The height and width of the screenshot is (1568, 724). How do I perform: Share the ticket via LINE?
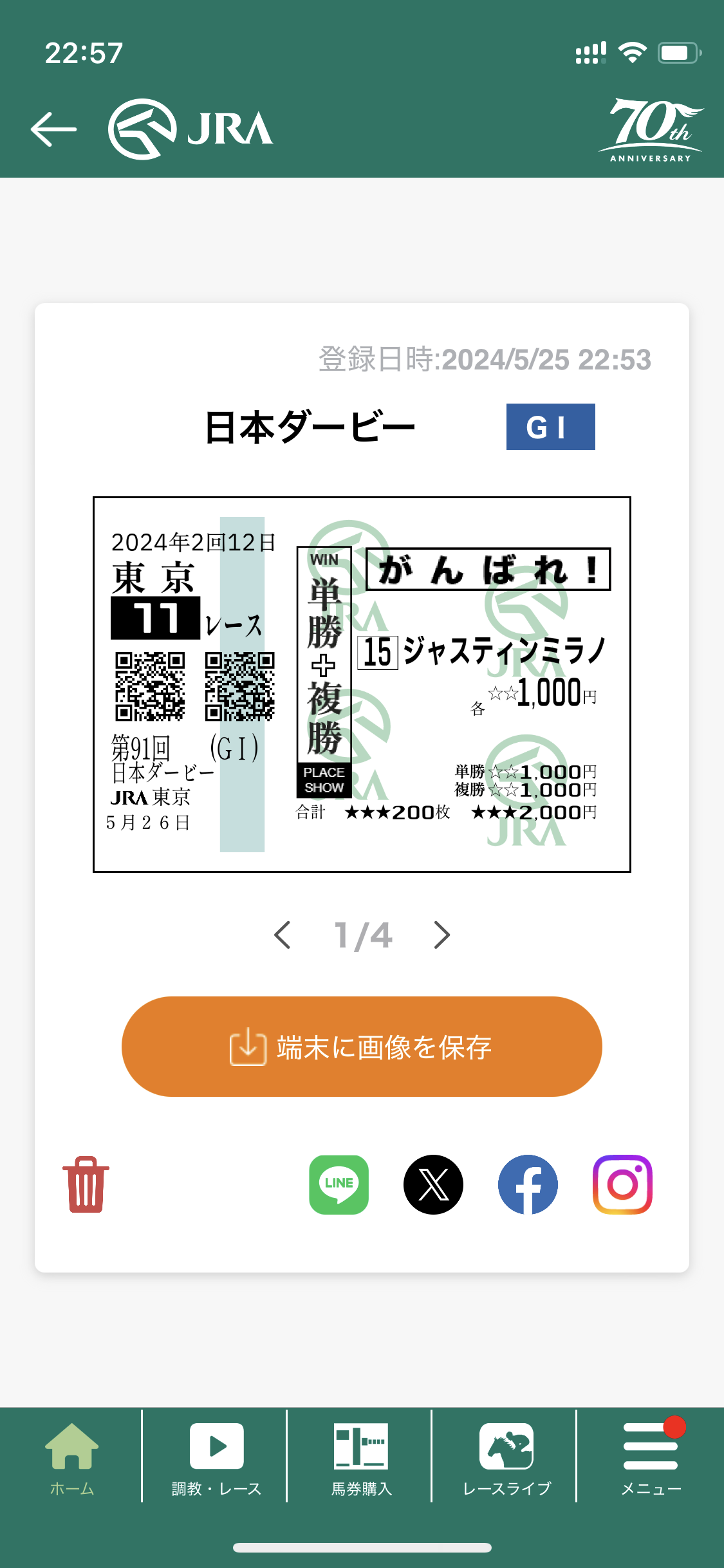339,1184
